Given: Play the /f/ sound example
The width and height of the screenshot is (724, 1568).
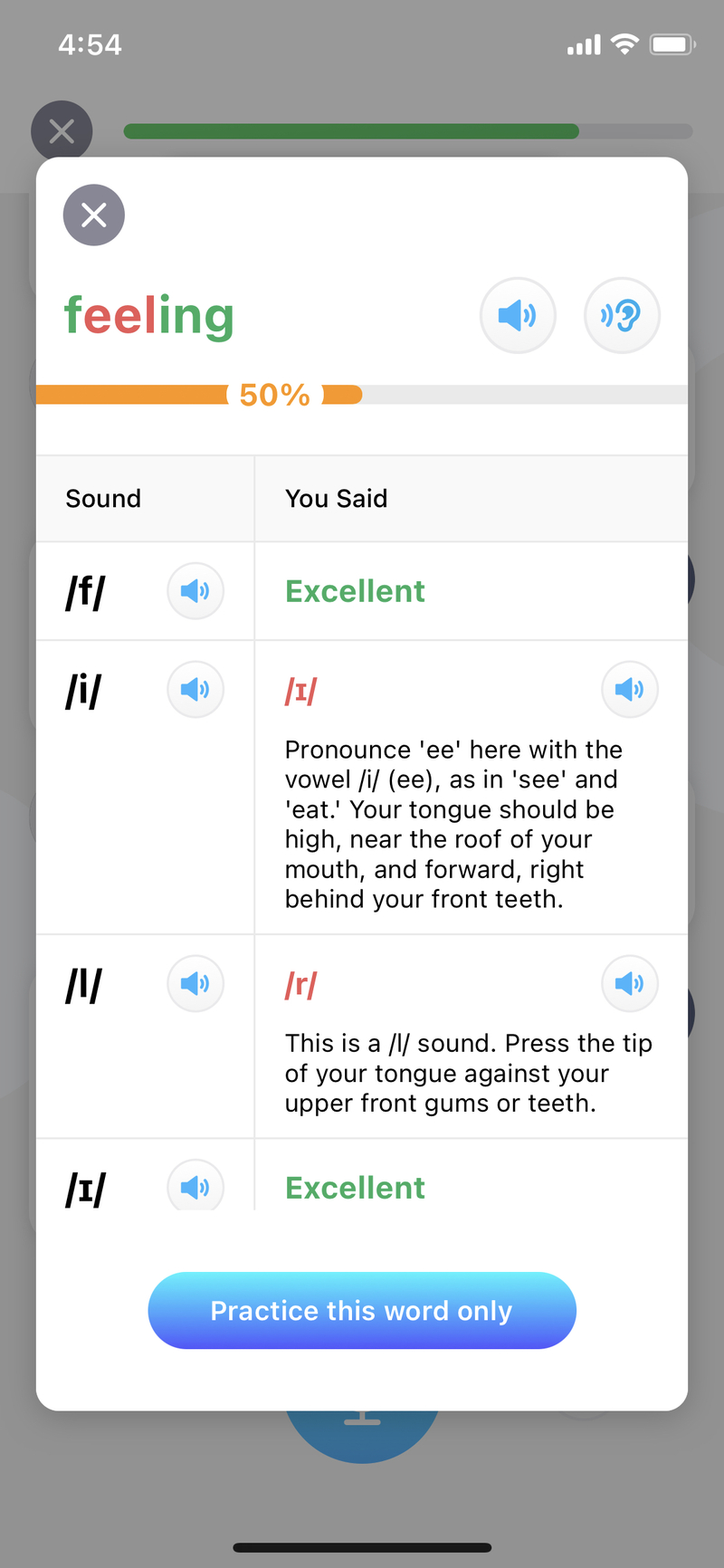Looking at the screenshot, I should point(195,591).
